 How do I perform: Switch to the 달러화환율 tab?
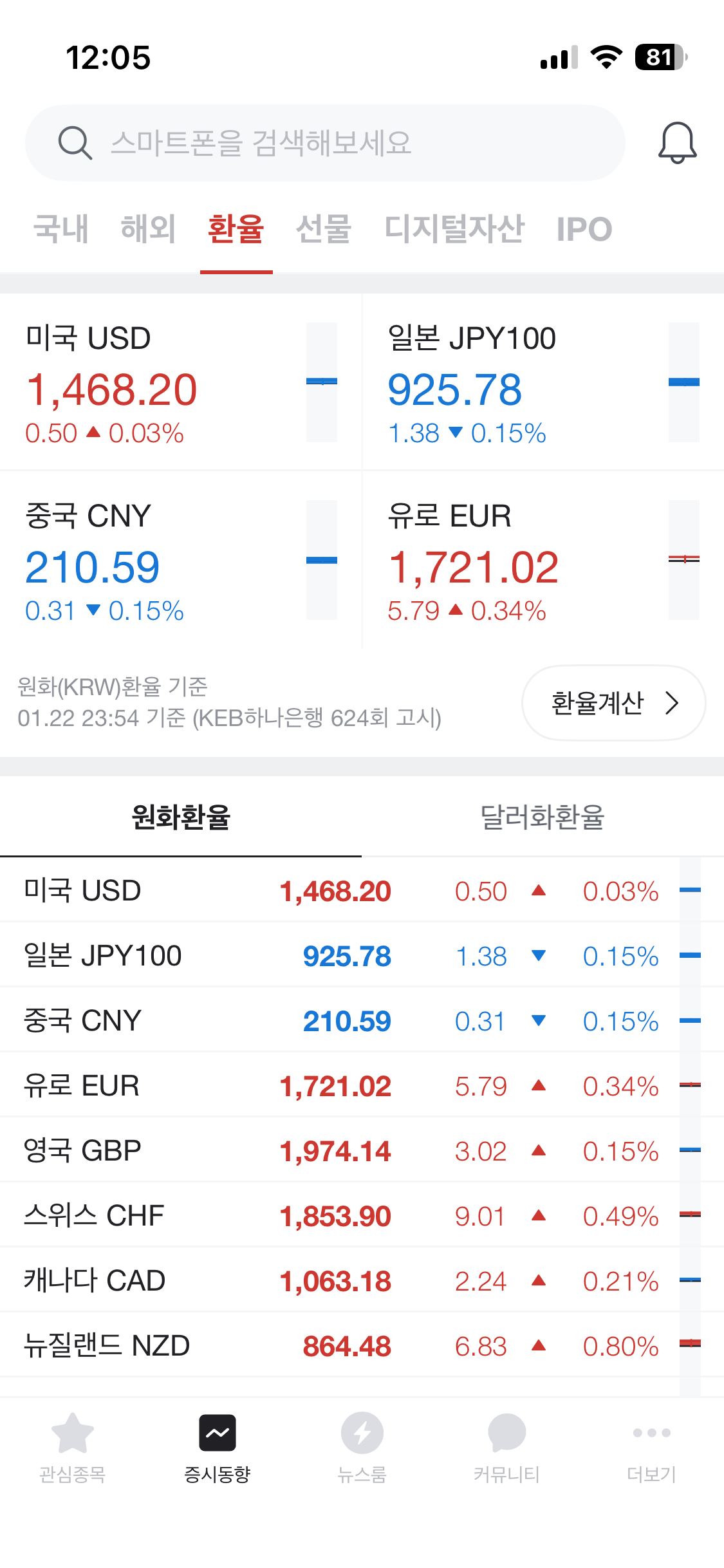point(543,817)
